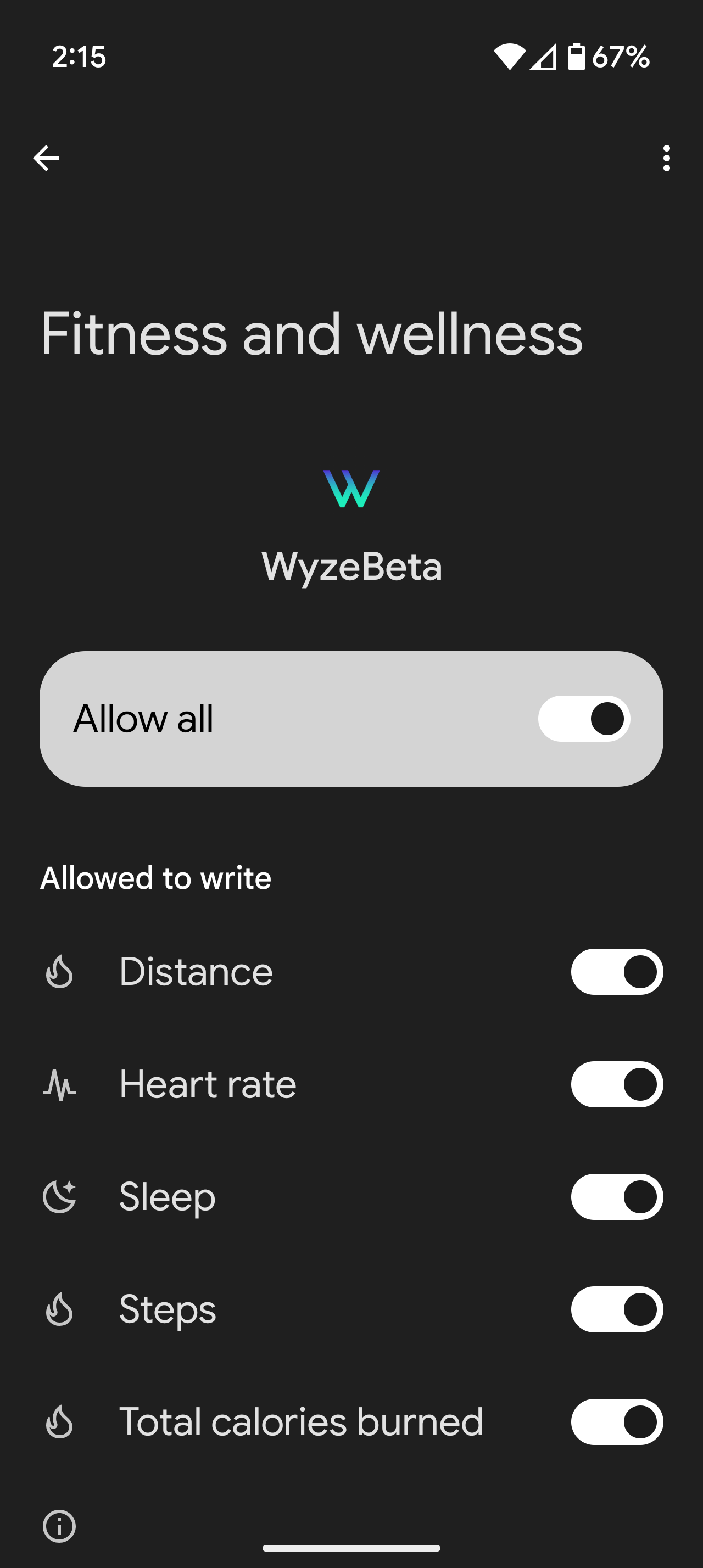This screenshot has height=1568, width=703.
Task: Turn off the Allow all switch
Action: coord(584,719)
